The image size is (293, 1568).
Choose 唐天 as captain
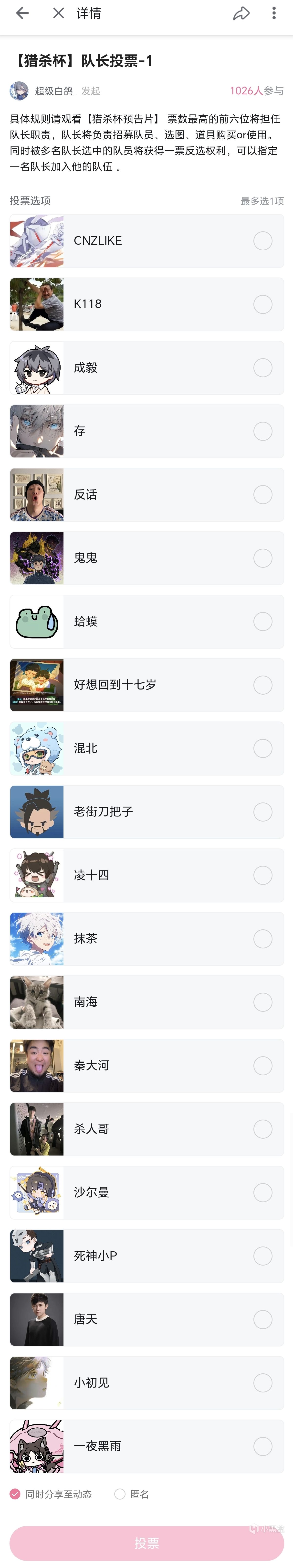pos(263,1320)
